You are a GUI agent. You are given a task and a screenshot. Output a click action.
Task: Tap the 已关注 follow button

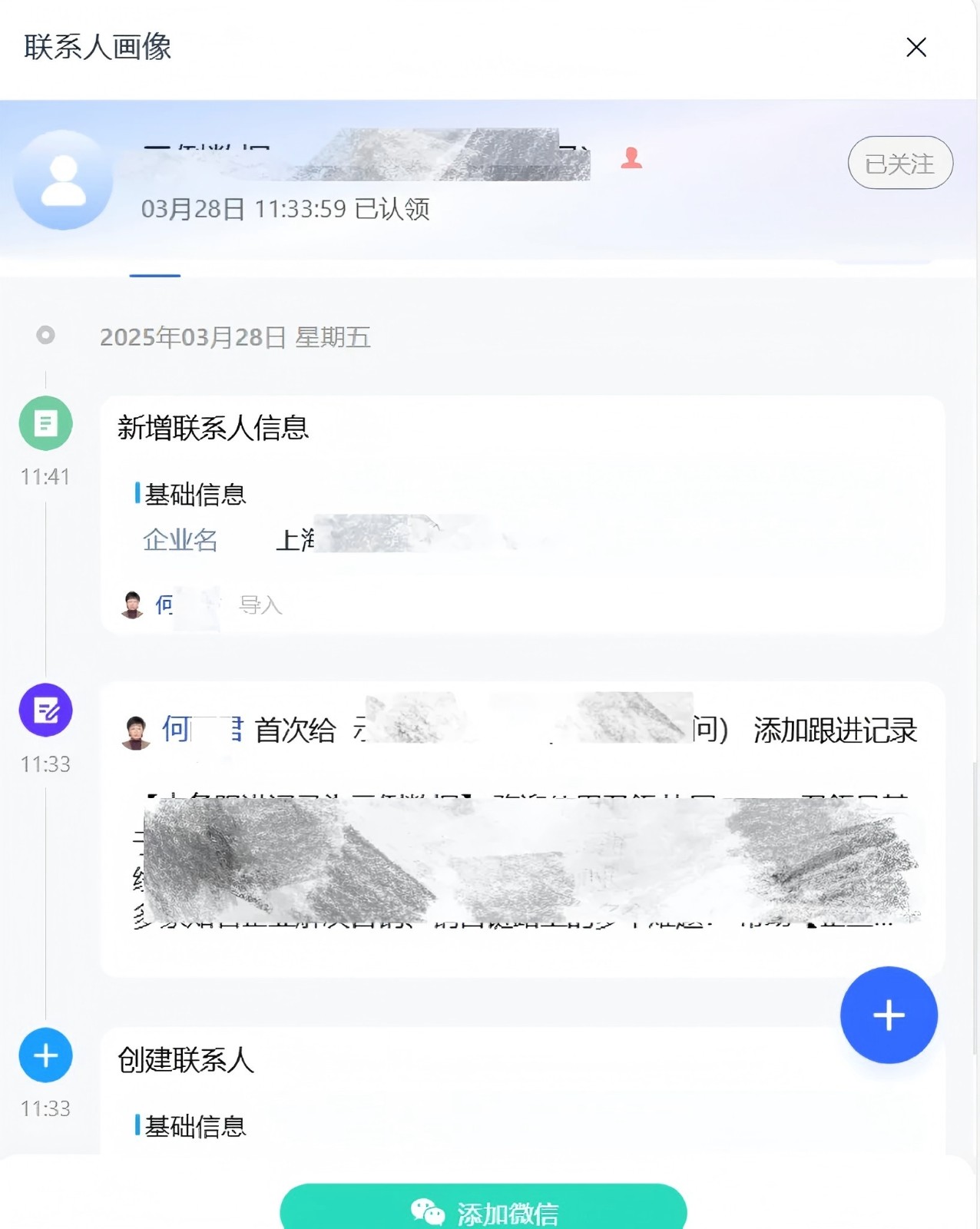point(899,164)
